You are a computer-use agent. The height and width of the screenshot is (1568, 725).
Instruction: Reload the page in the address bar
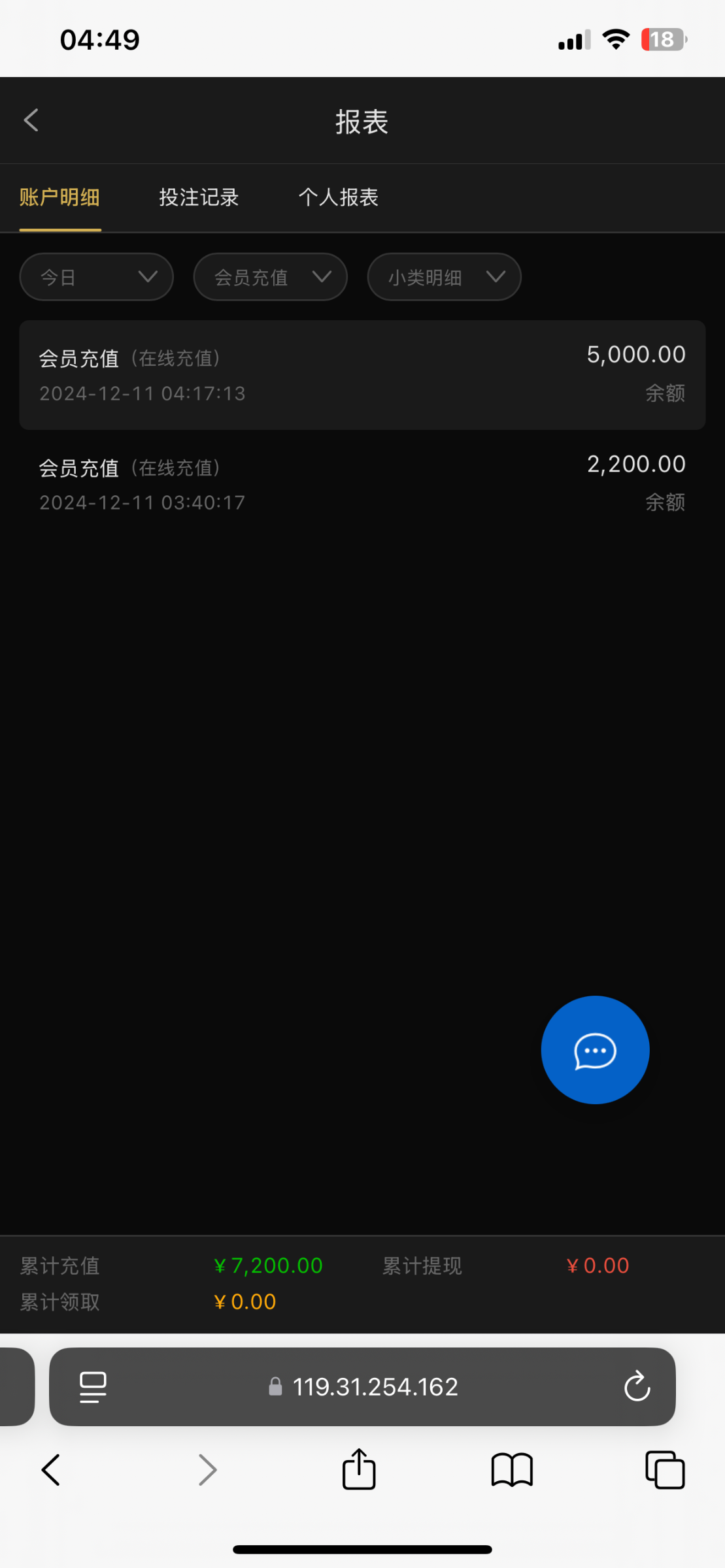(637, 1386)
